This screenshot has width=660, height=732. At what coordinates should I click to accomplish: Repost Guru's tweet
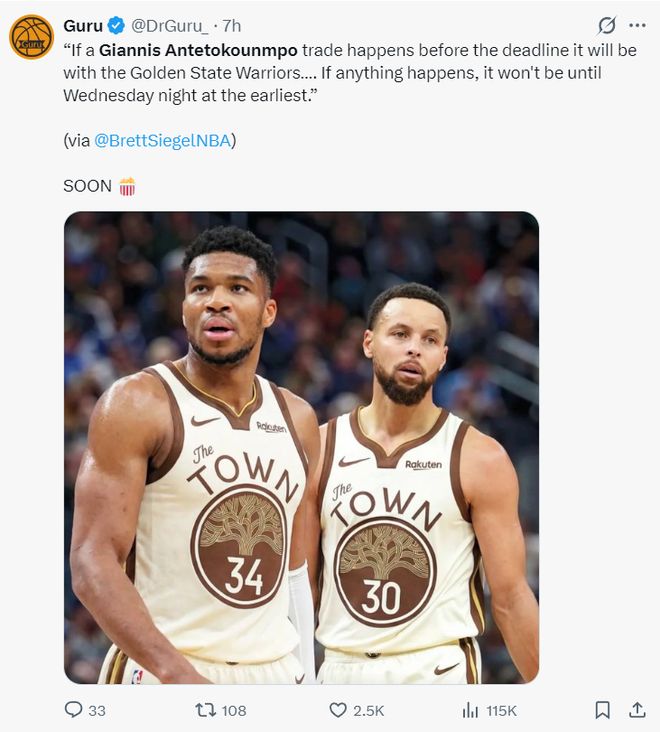pos(206,710)
